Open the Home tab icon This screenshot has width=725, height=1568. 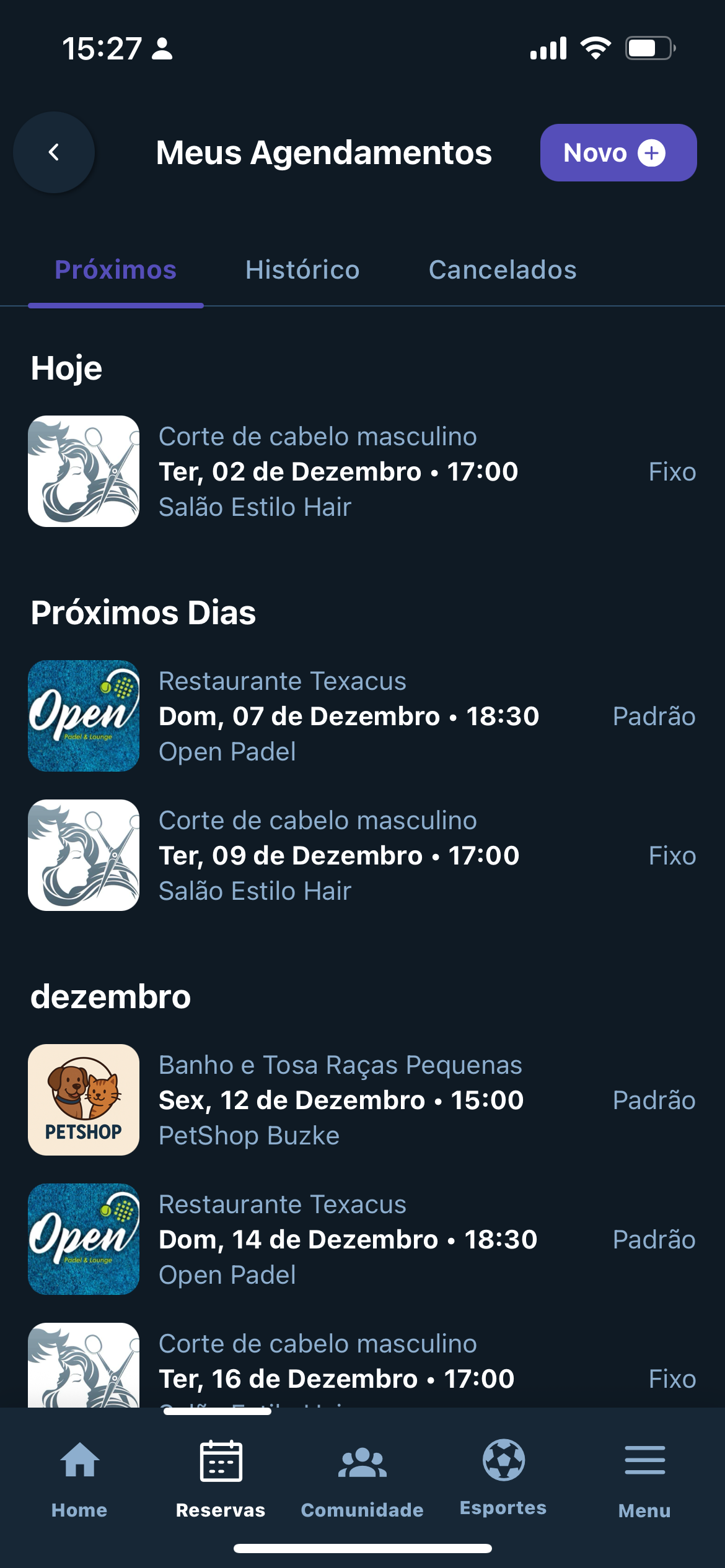click(78, 1461)
